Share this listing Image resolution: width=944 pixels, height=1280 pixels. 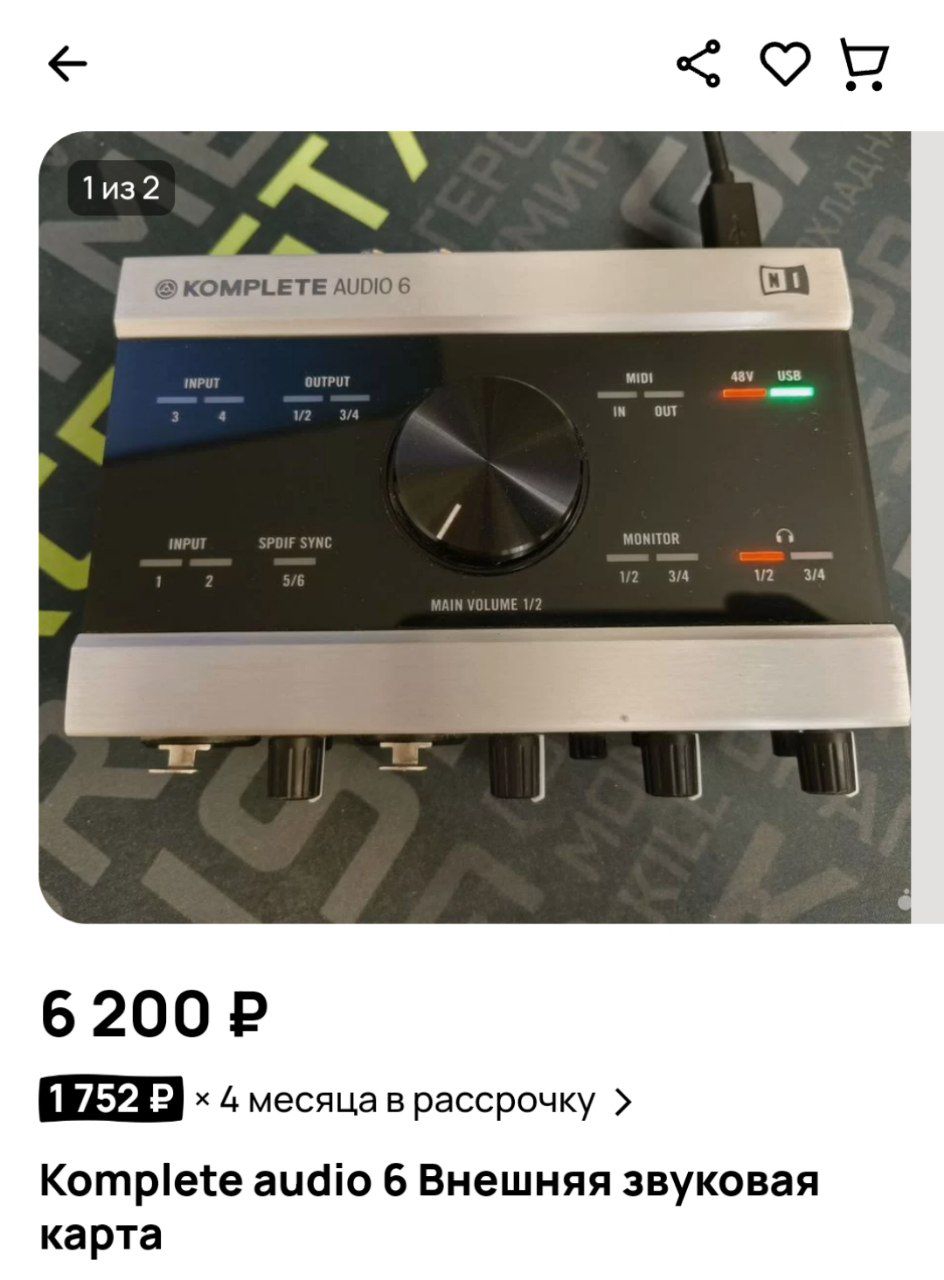point(699,65)
